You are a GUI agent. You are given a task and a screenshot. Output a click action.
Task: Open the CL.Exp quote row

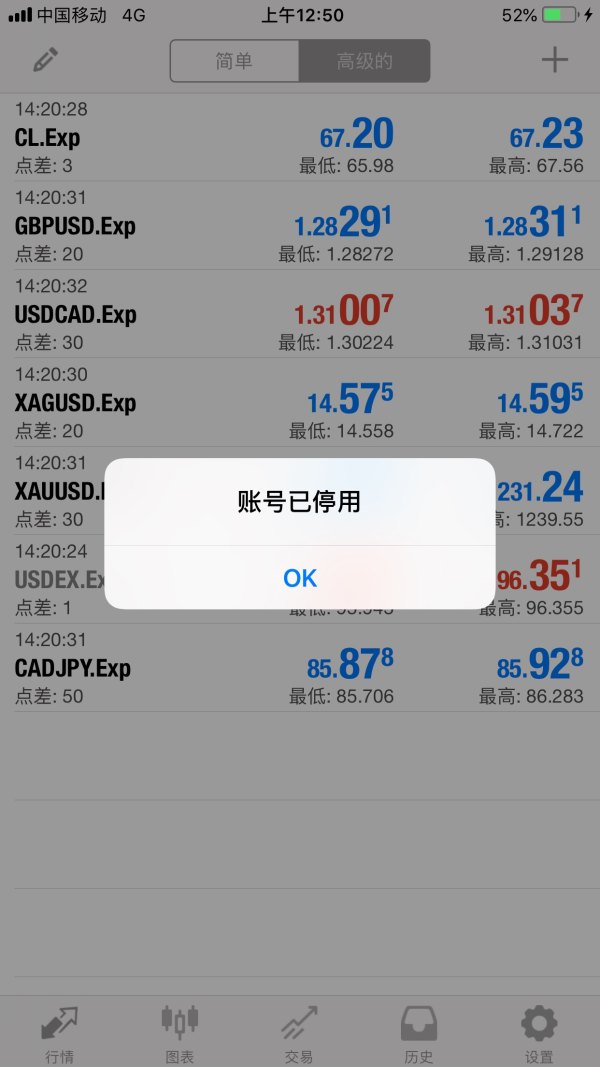299,138
